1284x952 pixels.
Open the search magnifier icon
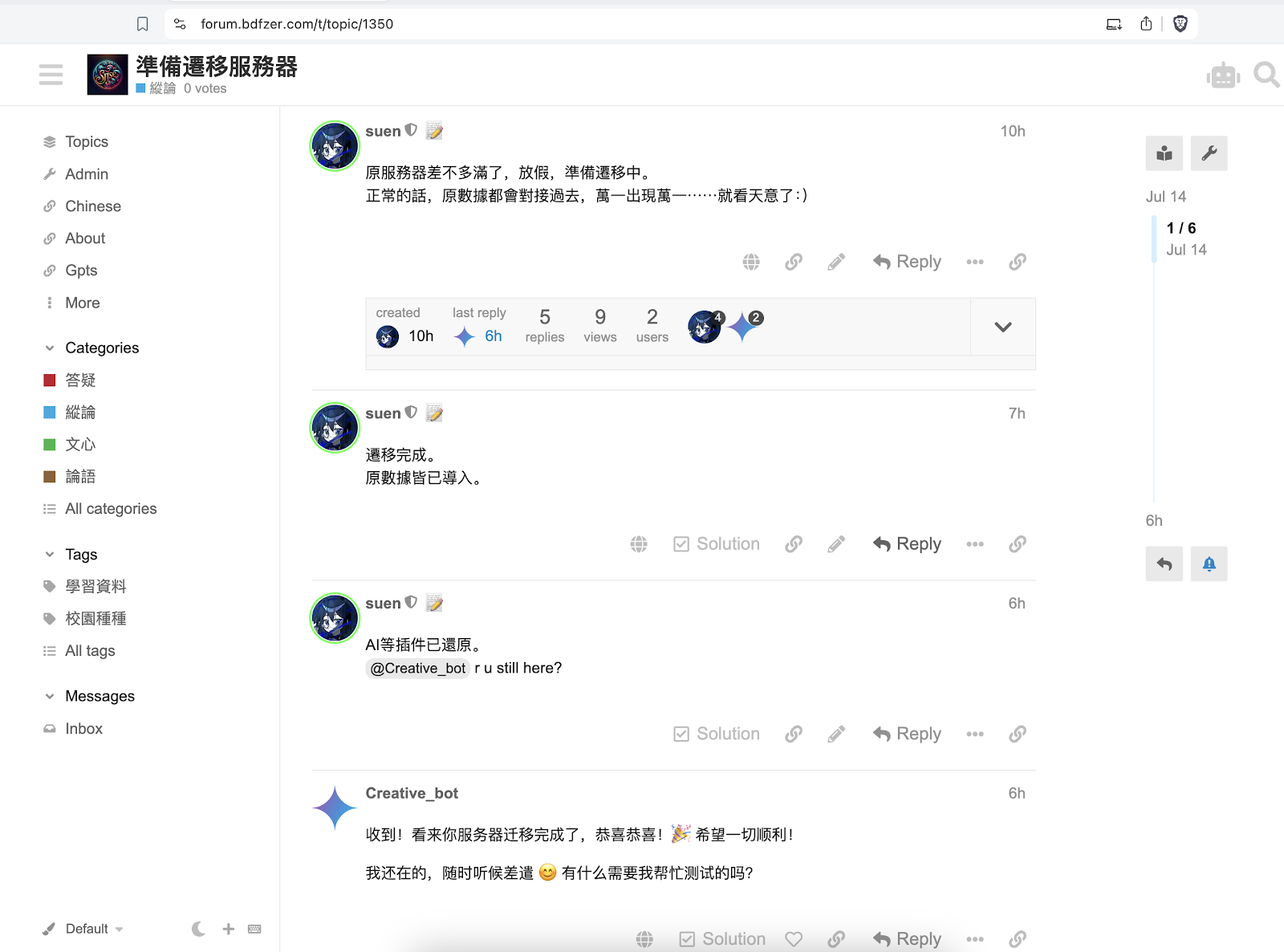pyautogui.click(x=1266, y=75)
